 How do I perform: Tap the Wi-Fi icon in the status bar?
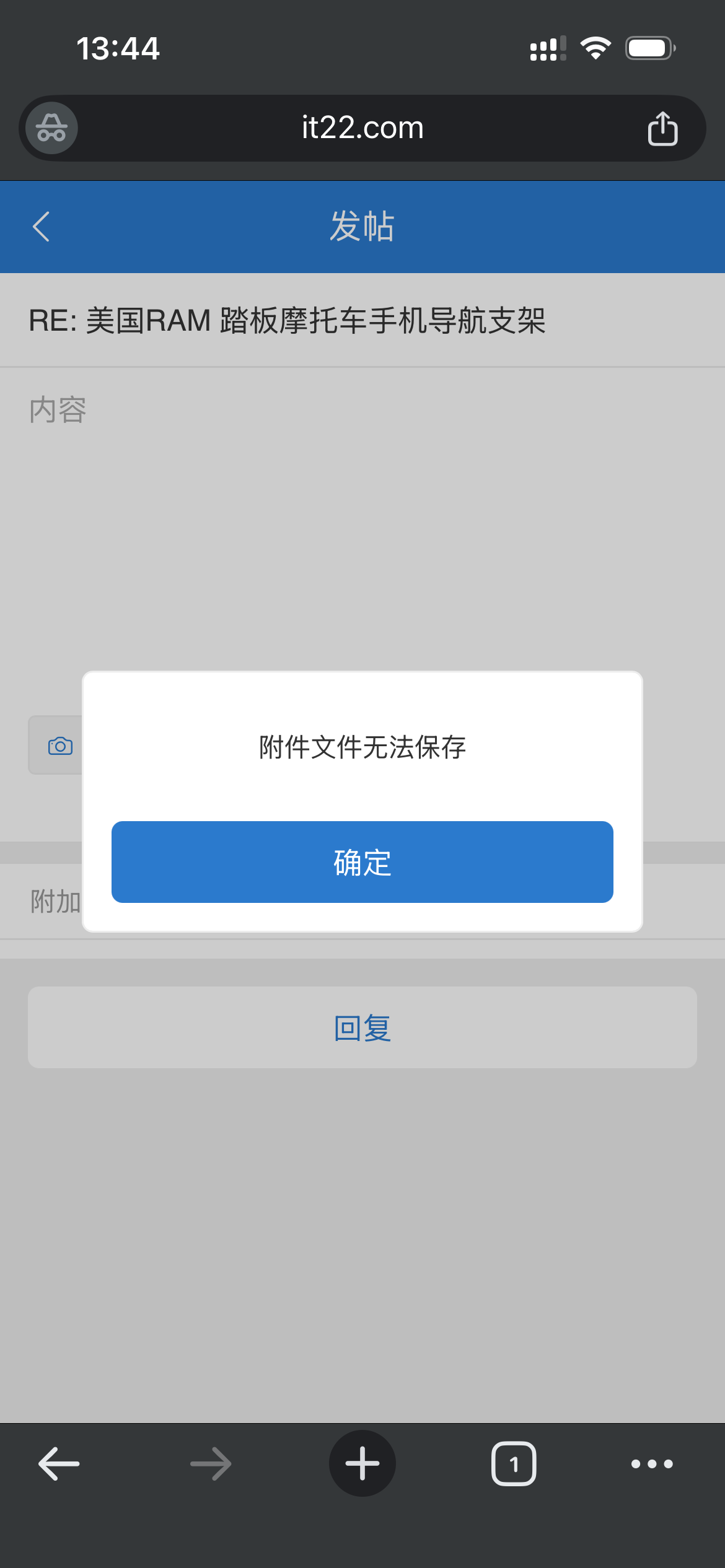(595, 48)
